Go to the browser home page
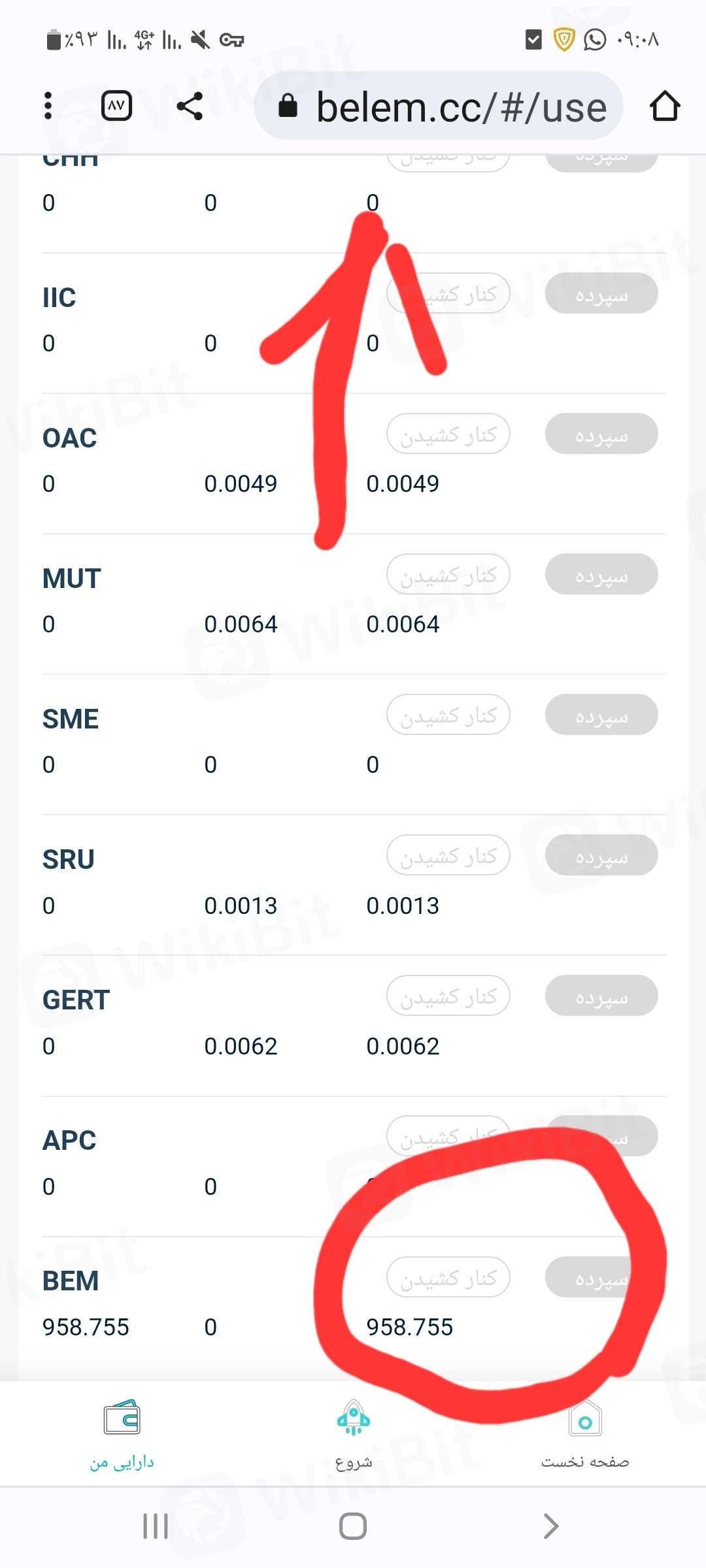Viewport: 706px width, 1568px height. [665, 106]
